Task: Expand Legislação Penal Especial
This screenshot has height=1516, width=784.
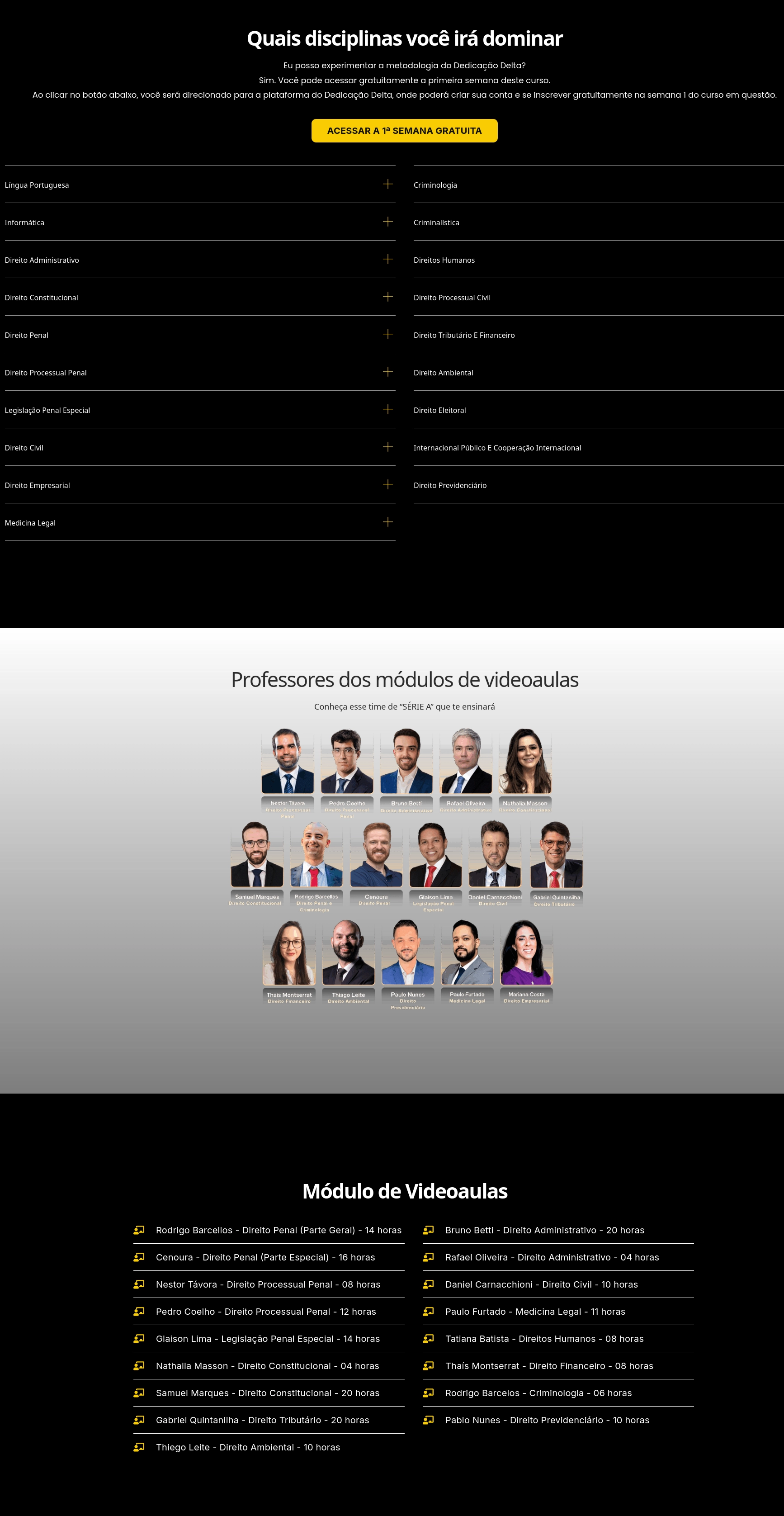Action: click(200, 410)
